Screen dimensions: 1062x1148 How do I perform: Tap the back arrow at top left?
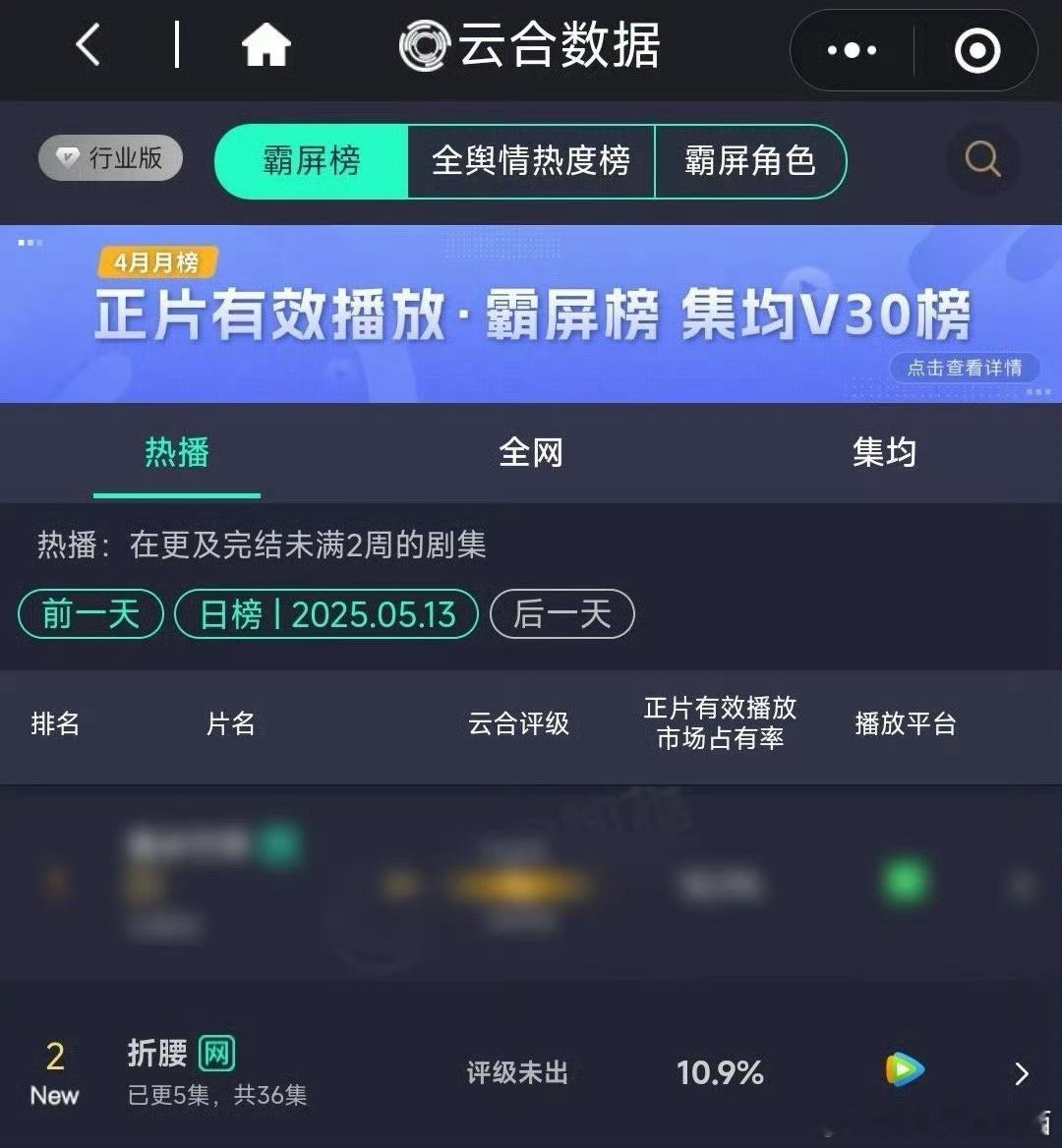coord(87,44)
